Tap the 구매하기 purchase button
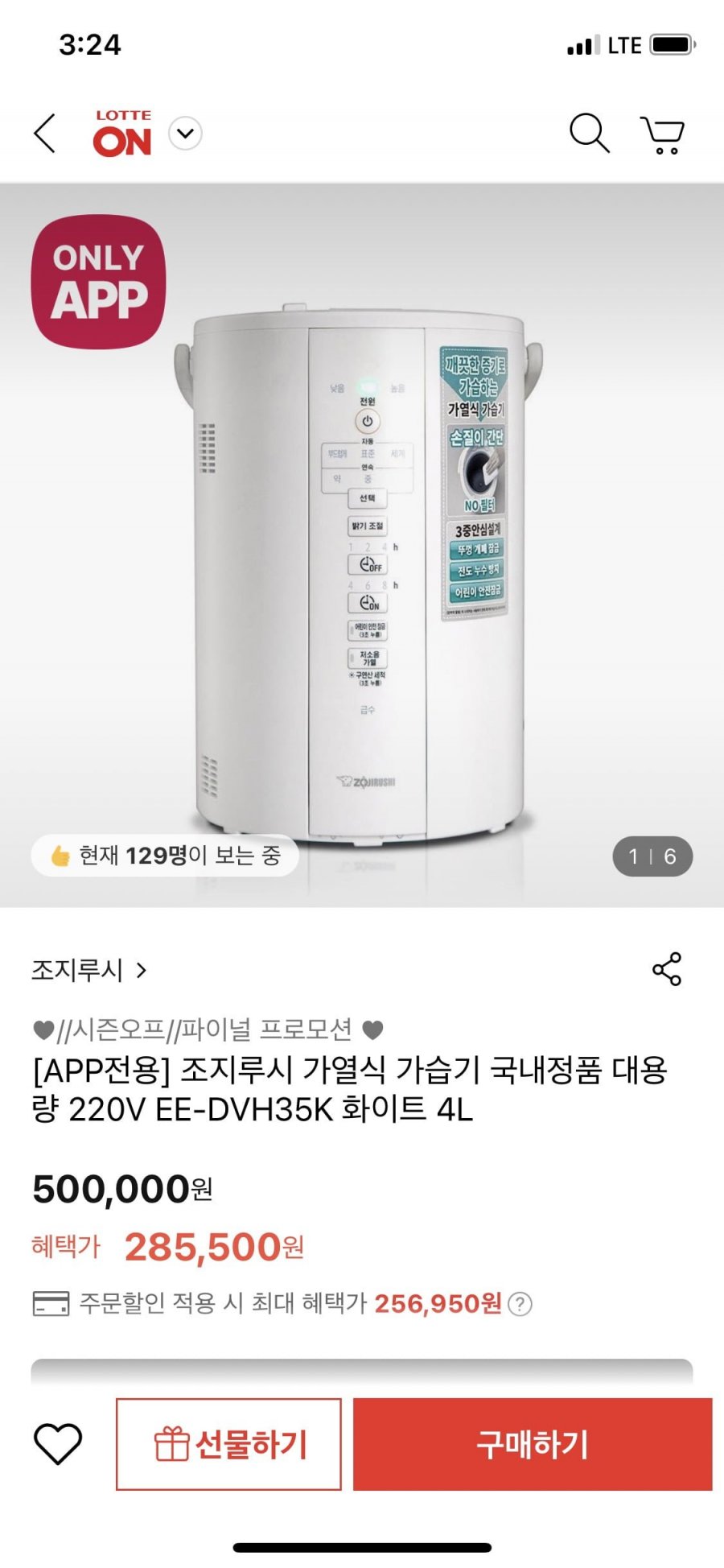The image size is (724, 1568). (533, 1444)
